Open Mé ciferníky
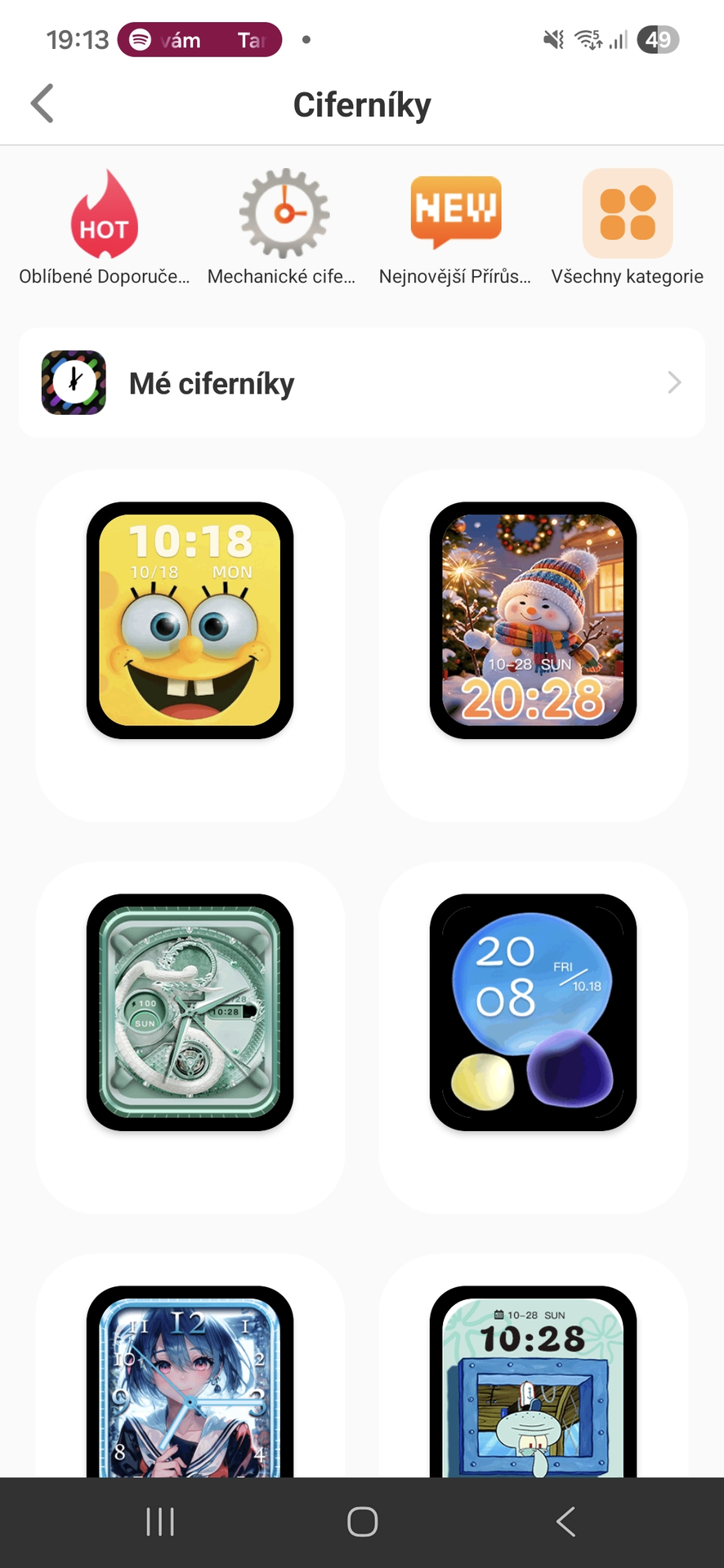This screenshot has height=1568, width=724. click(x=361, y=383)
